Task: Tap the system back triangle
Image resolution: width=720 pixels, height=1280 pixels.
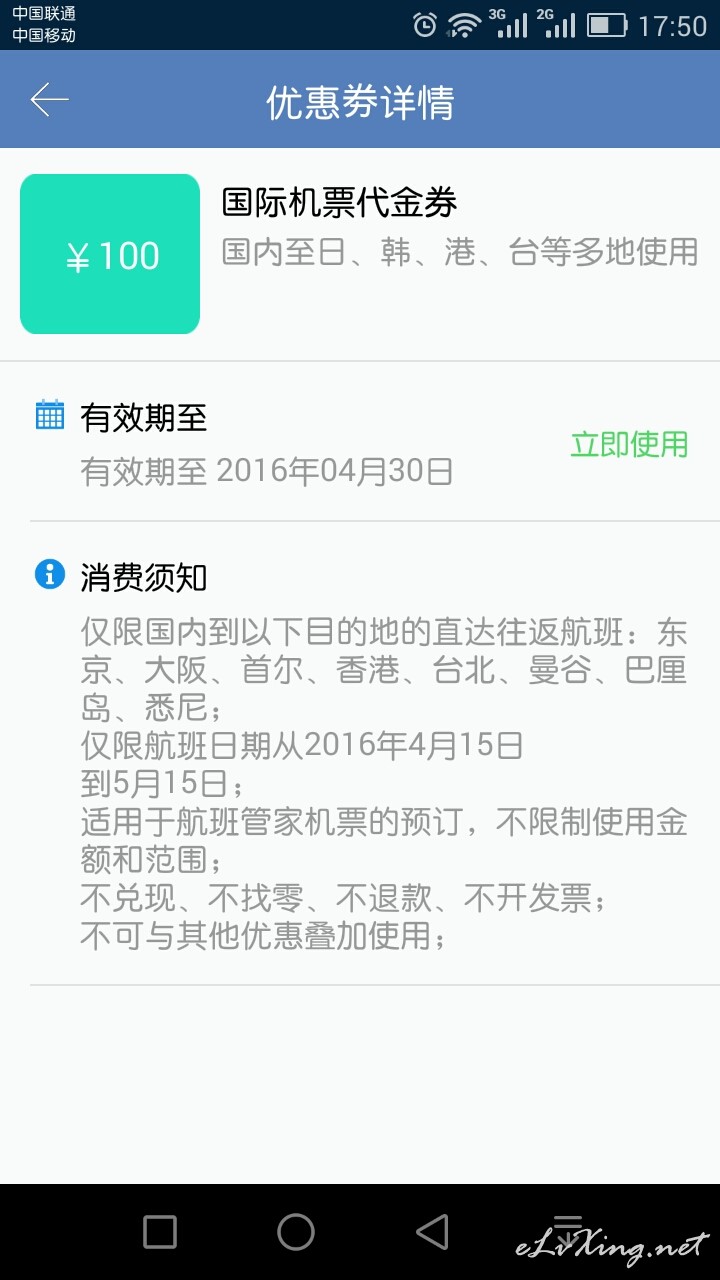Action: coord(432,1232)
